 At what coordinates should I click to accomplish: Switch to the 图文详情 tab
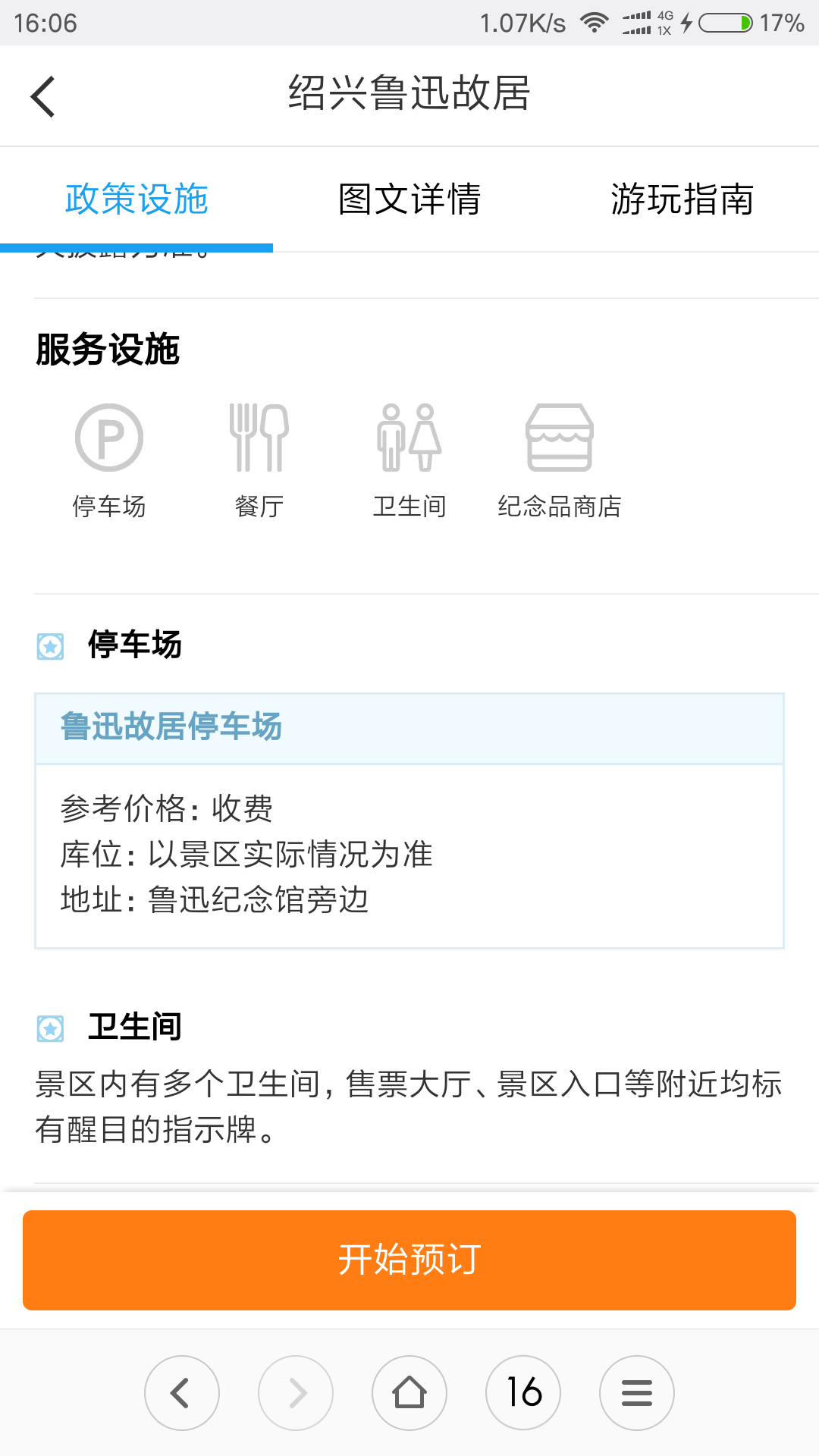pyautogui.click(x=409, y=199)
